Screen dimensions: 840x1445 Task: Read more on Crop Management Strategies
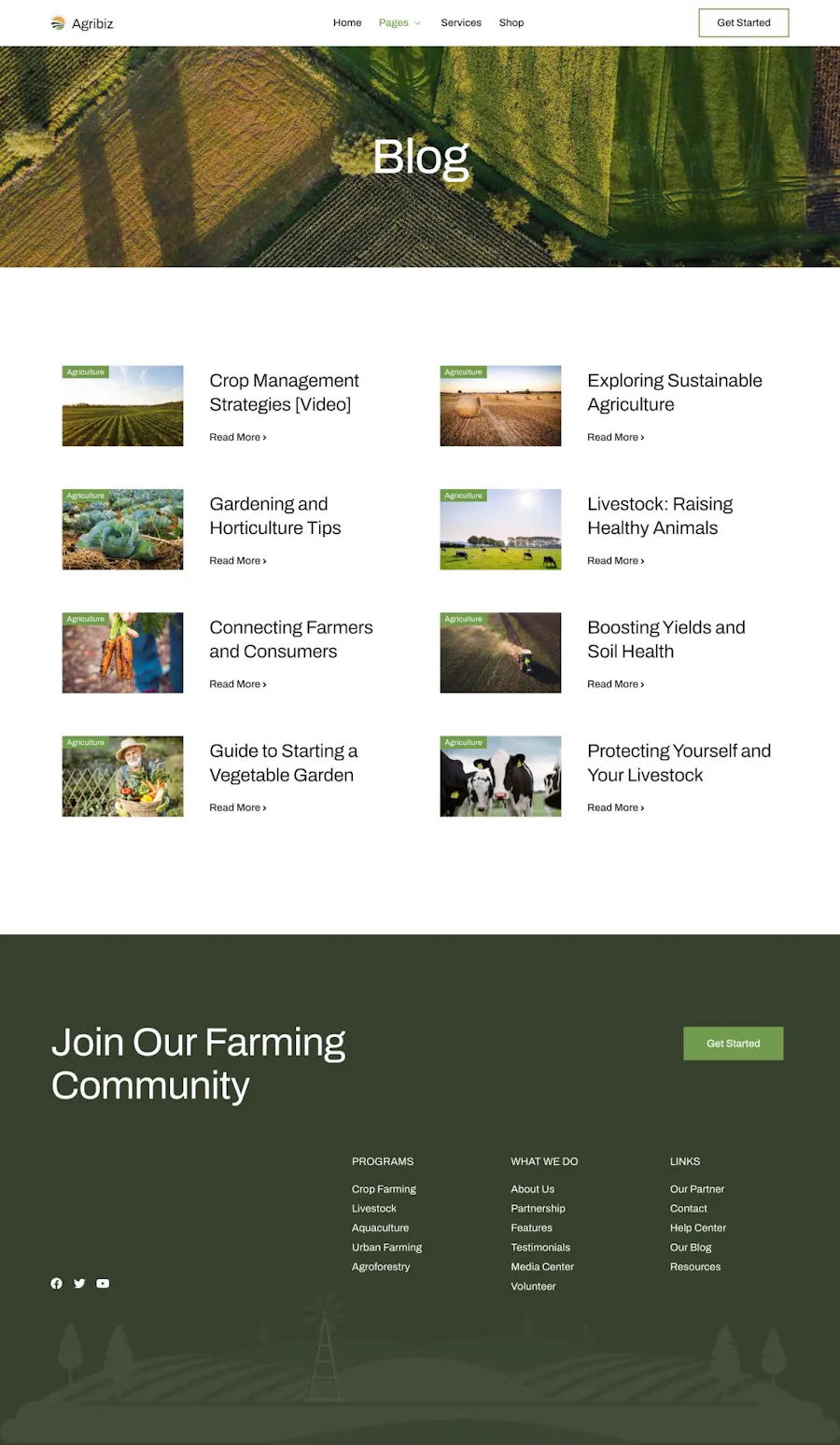(x=237, y=437)
